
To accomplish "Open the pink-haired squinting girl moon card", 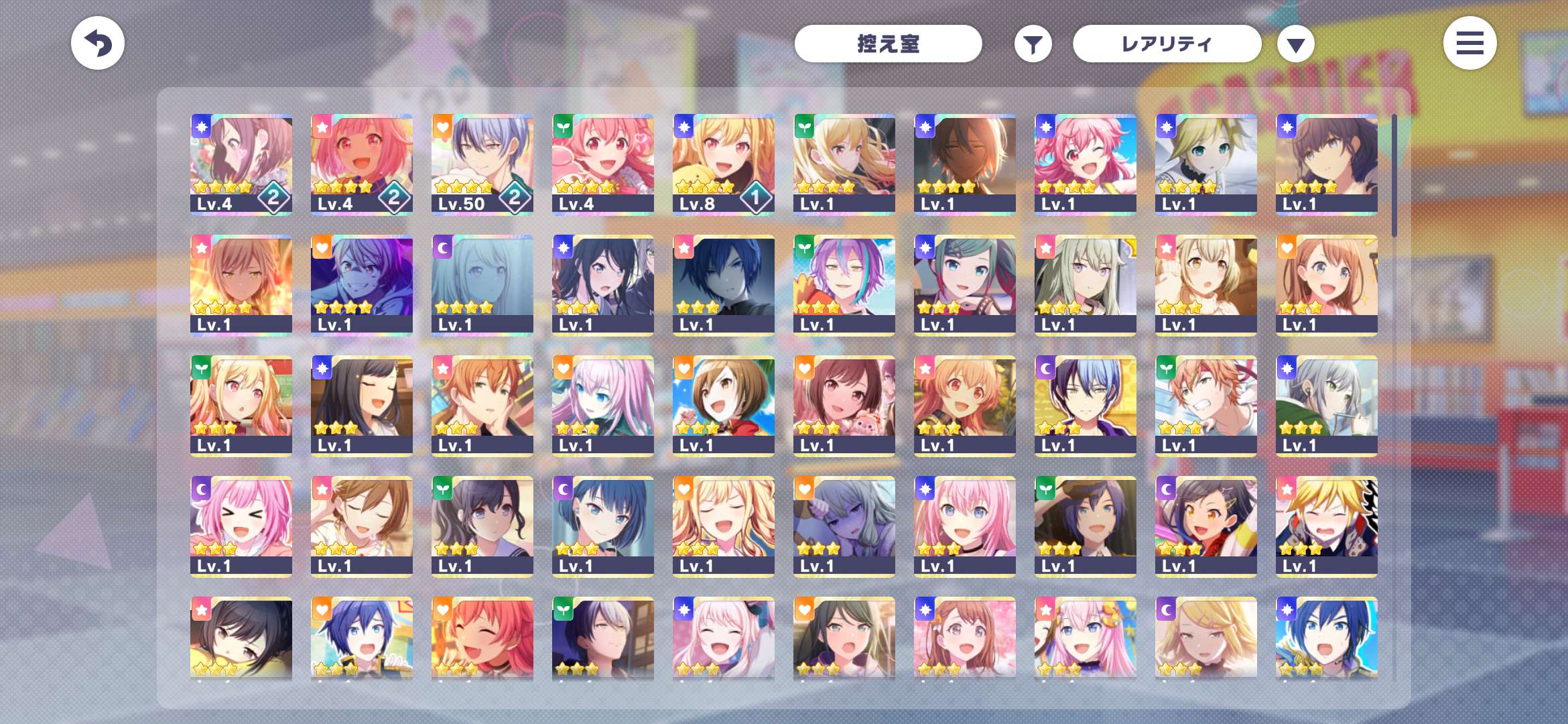I will tap(241, 526).
